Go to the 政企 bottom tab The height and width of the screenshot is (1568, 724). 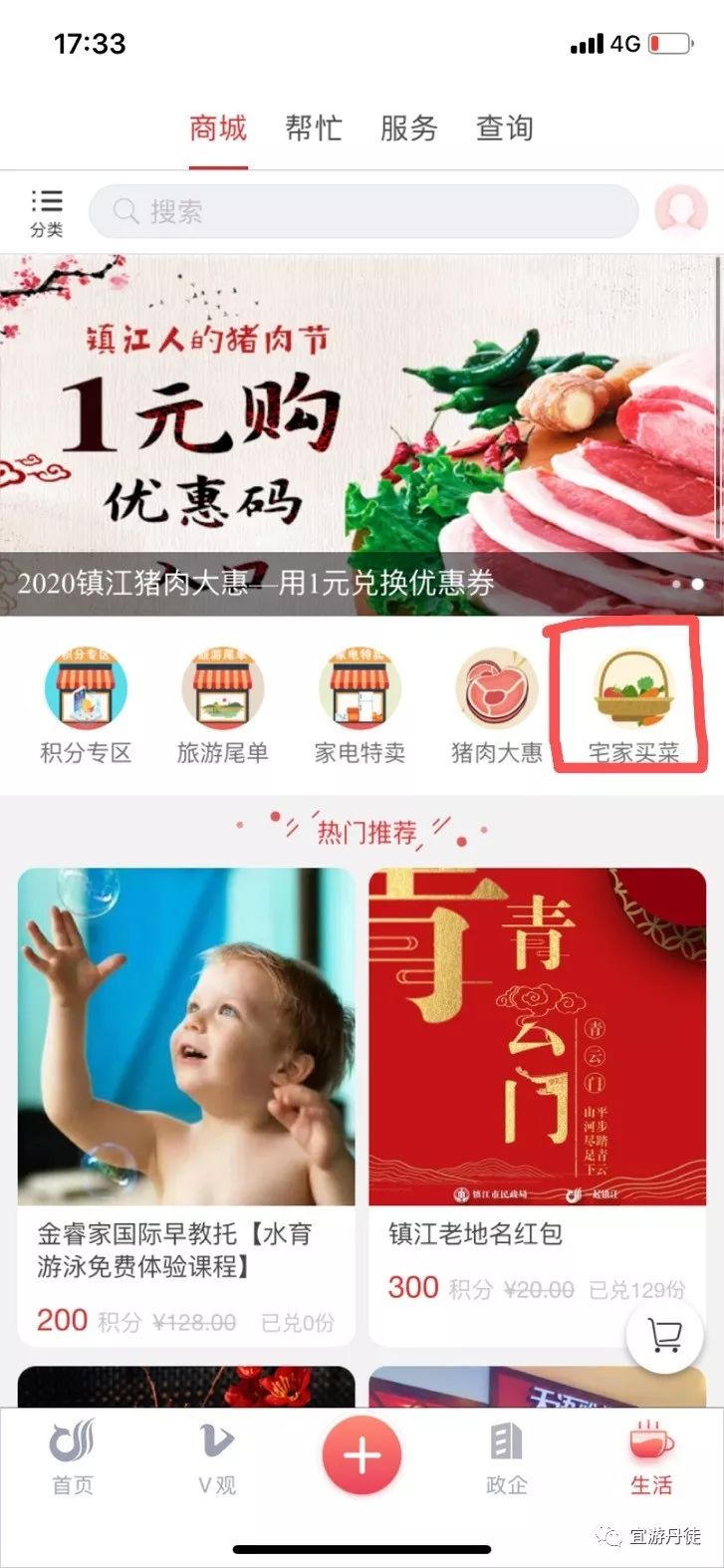pyautogui.click(x=506, y=1456)
